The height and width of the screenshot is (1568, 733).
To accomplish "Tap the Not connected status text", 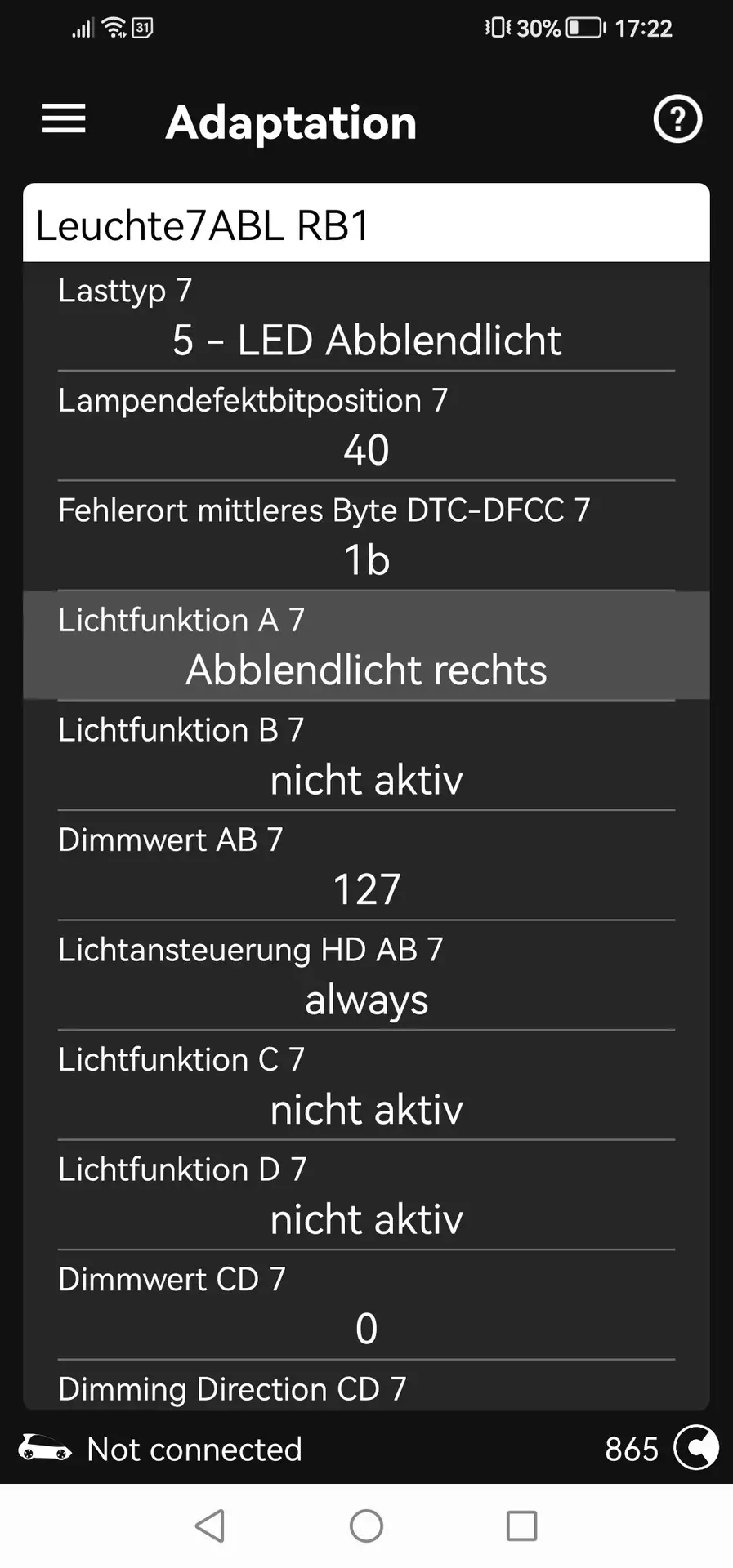I will 194,1449.
